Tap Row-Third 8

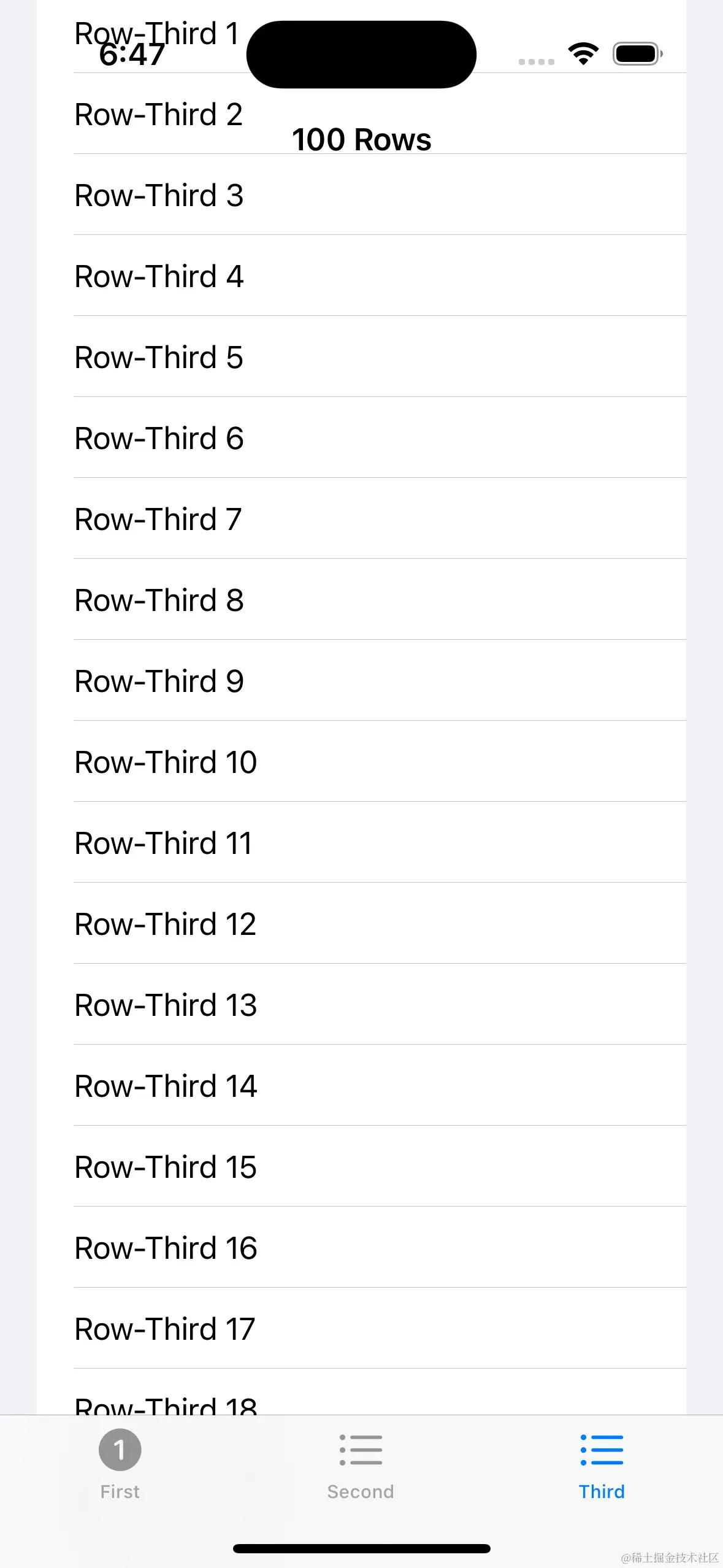click(x=159, y=600)
